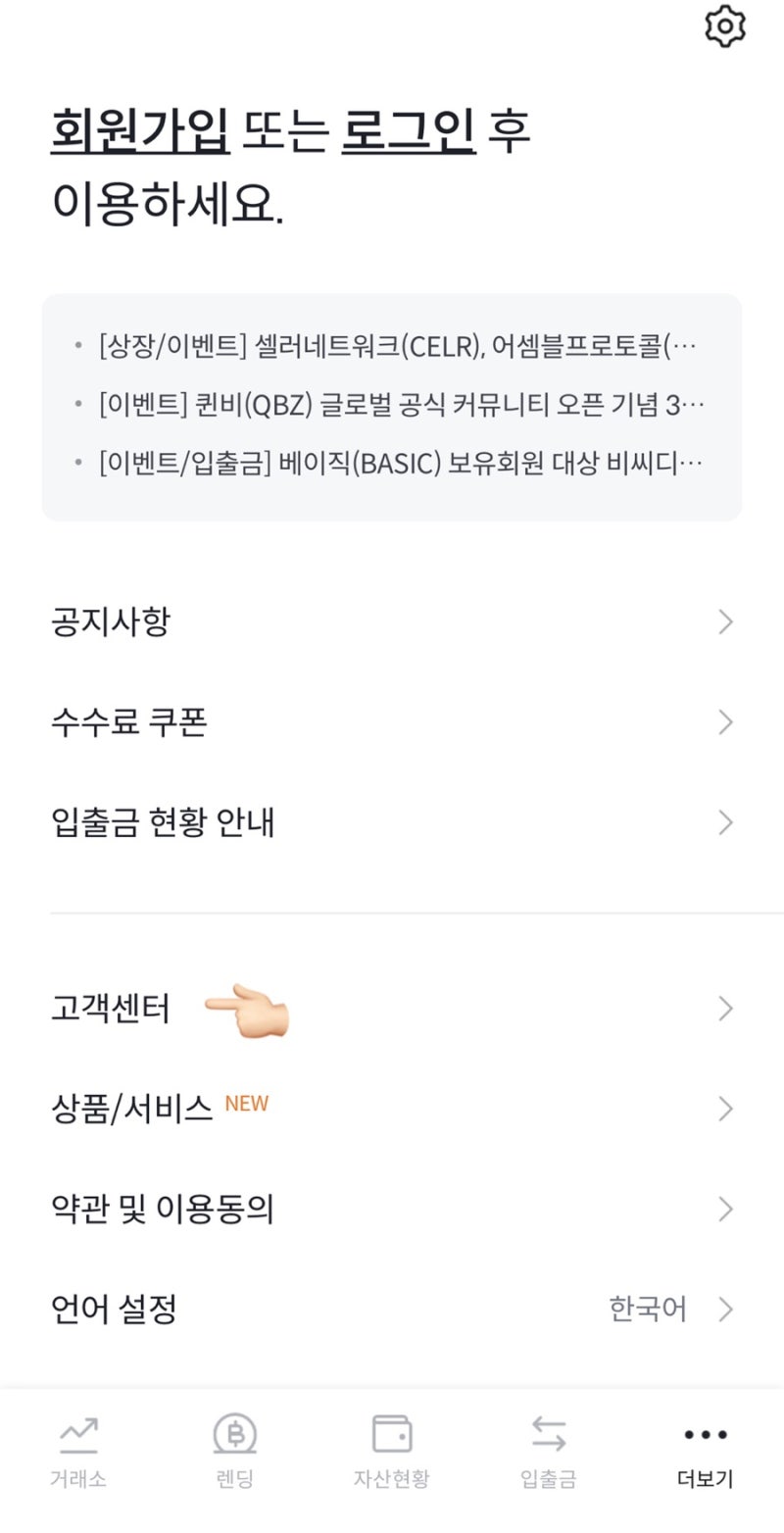Select the 렌딩 Bitcoin lending icon
The height and width of the screenshot is (1533, 784).
234,1434
